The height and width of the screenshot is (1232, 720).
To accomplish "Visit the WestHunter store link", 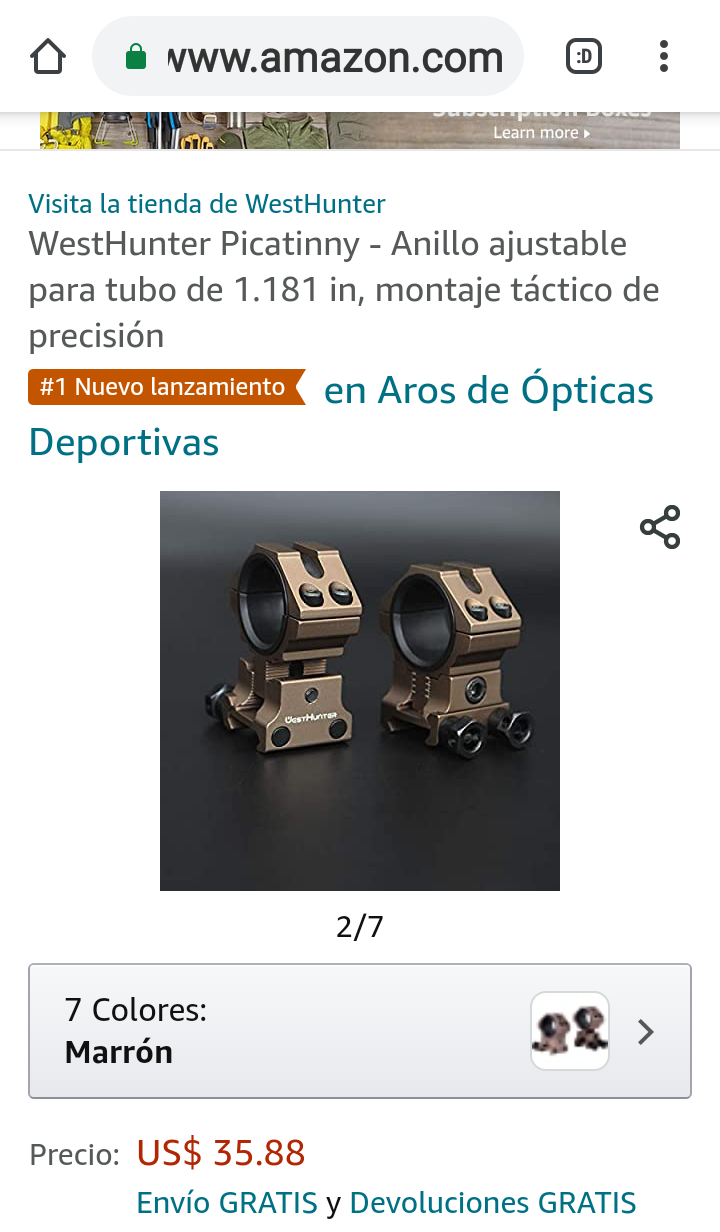I will click(207, 204).
